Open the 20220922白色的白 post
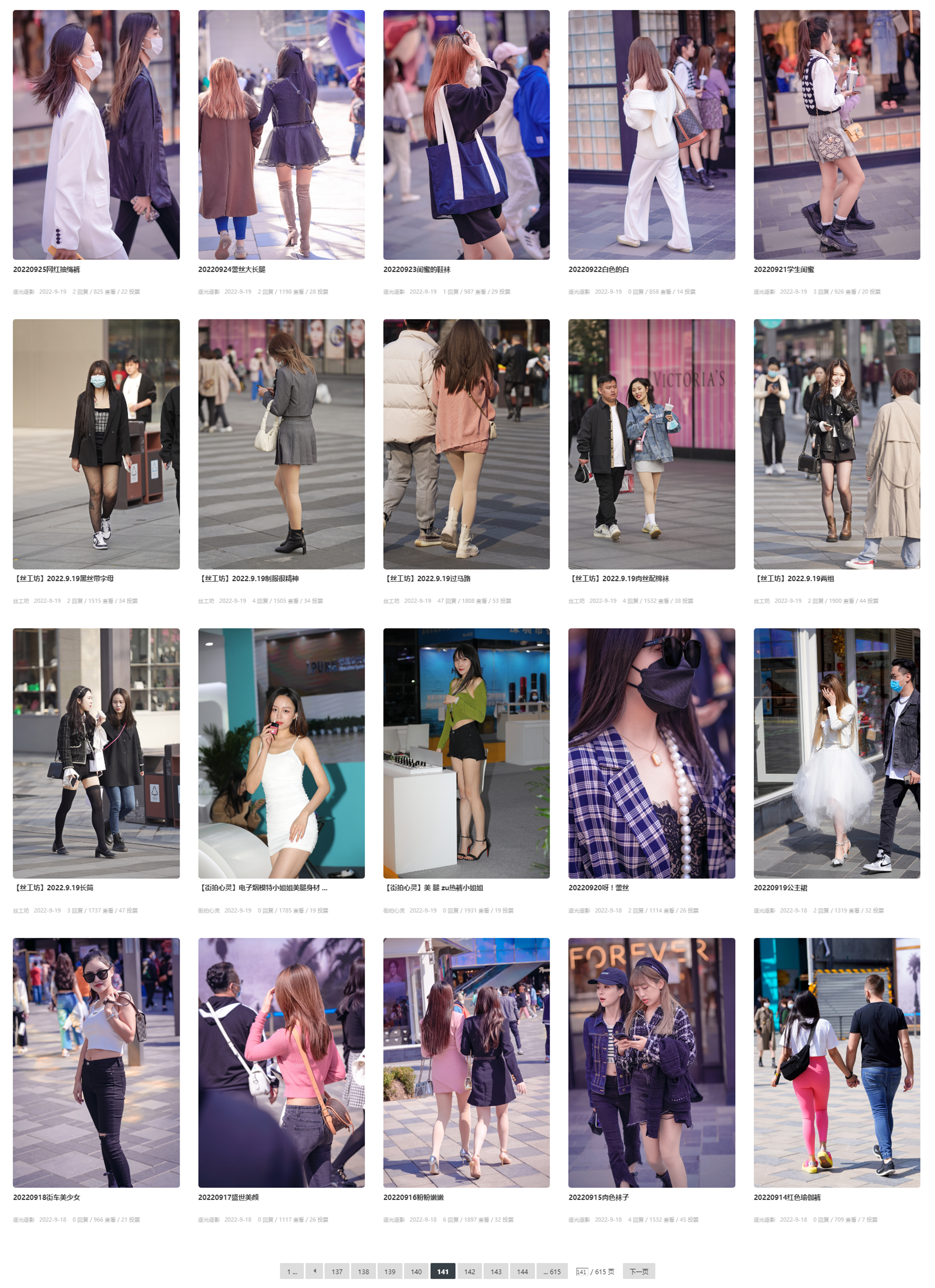The height and width of the screenshot is (1288, 935). (598, 269)
